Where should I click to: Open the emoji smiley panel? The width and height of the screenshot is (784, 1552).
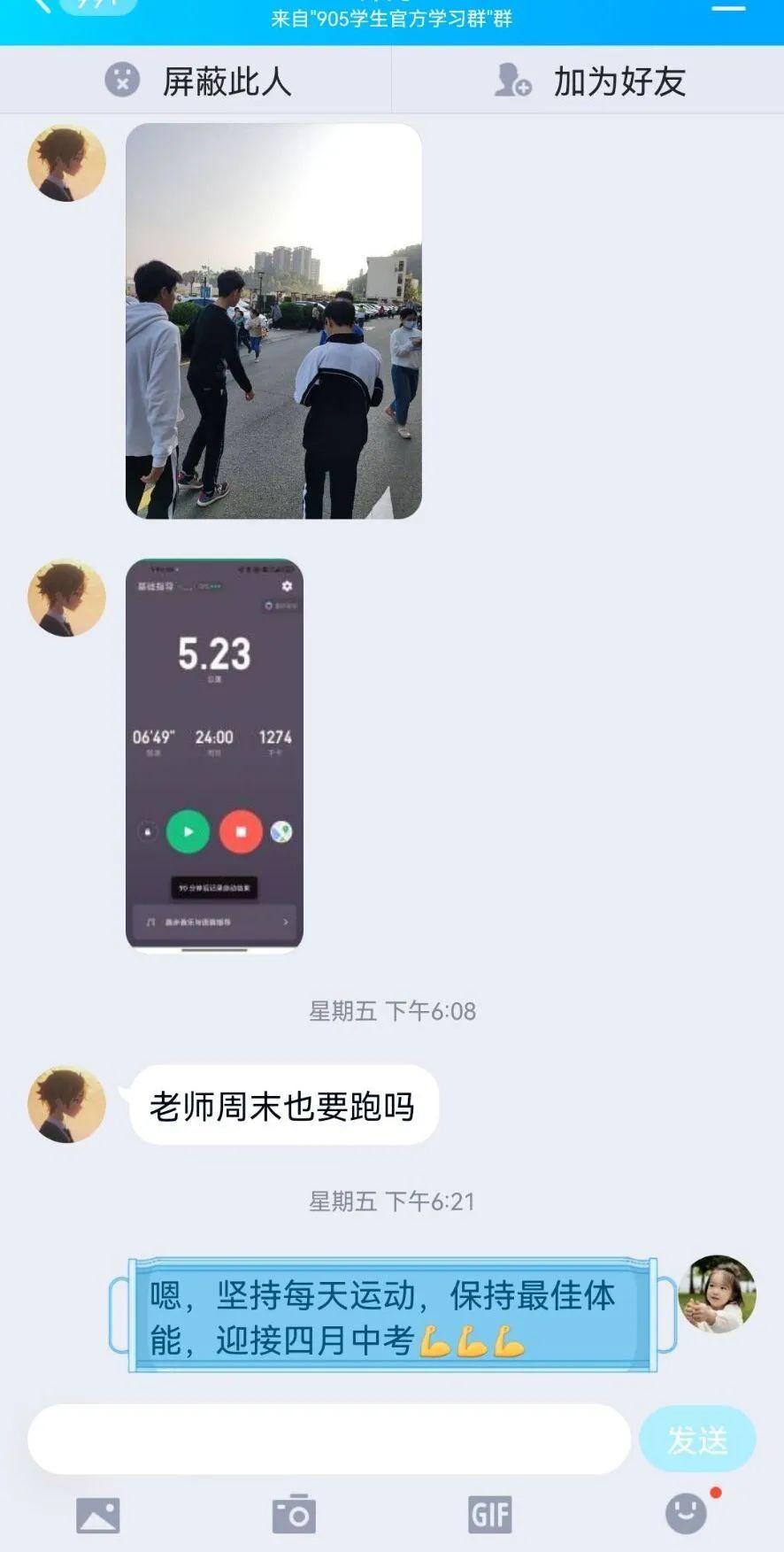click(687, 1513)
